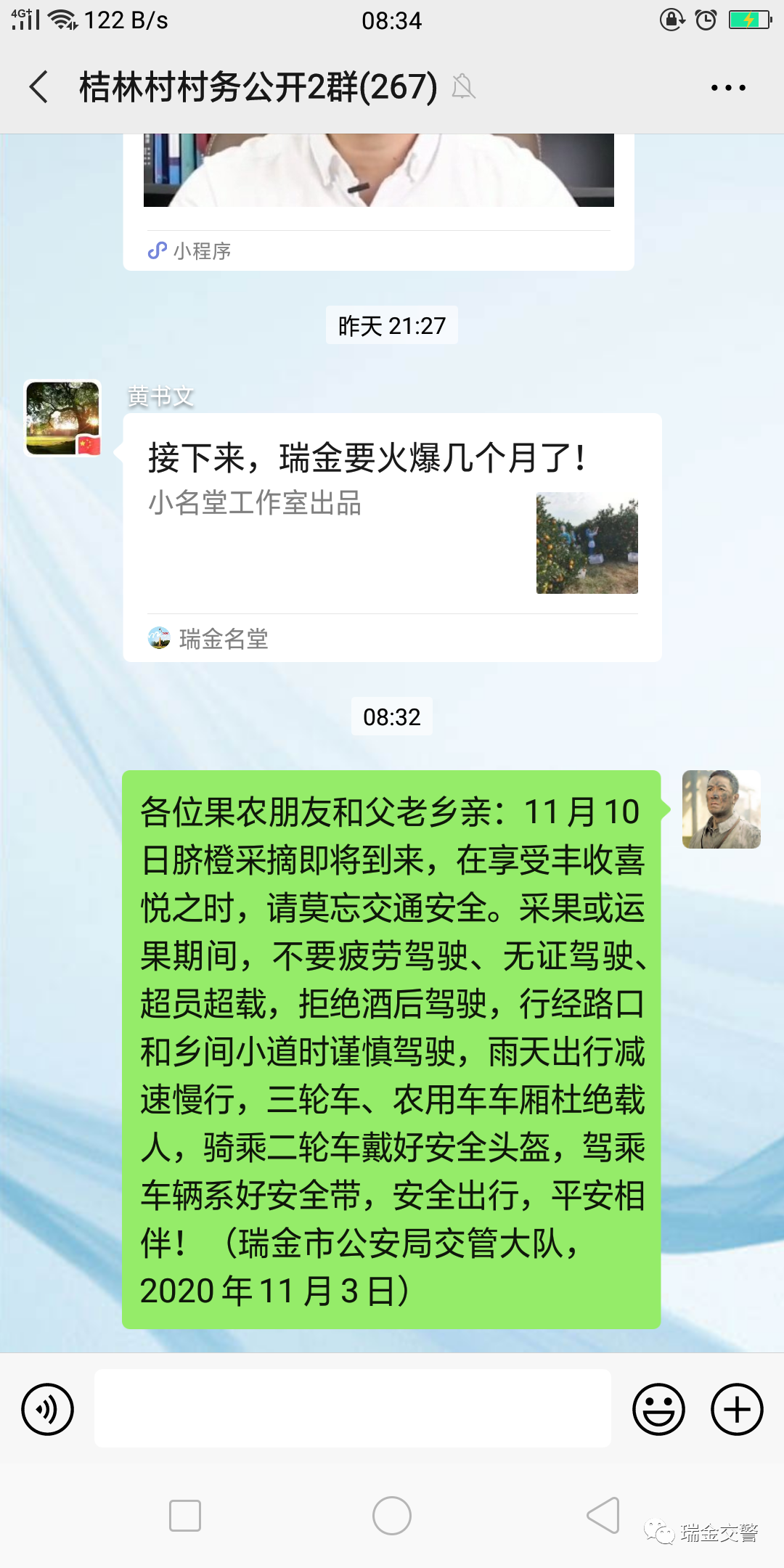Viewport: 784px width, 1568px height.
Task: Open 黄书文's profile avatar
Action: pos(62,418)
